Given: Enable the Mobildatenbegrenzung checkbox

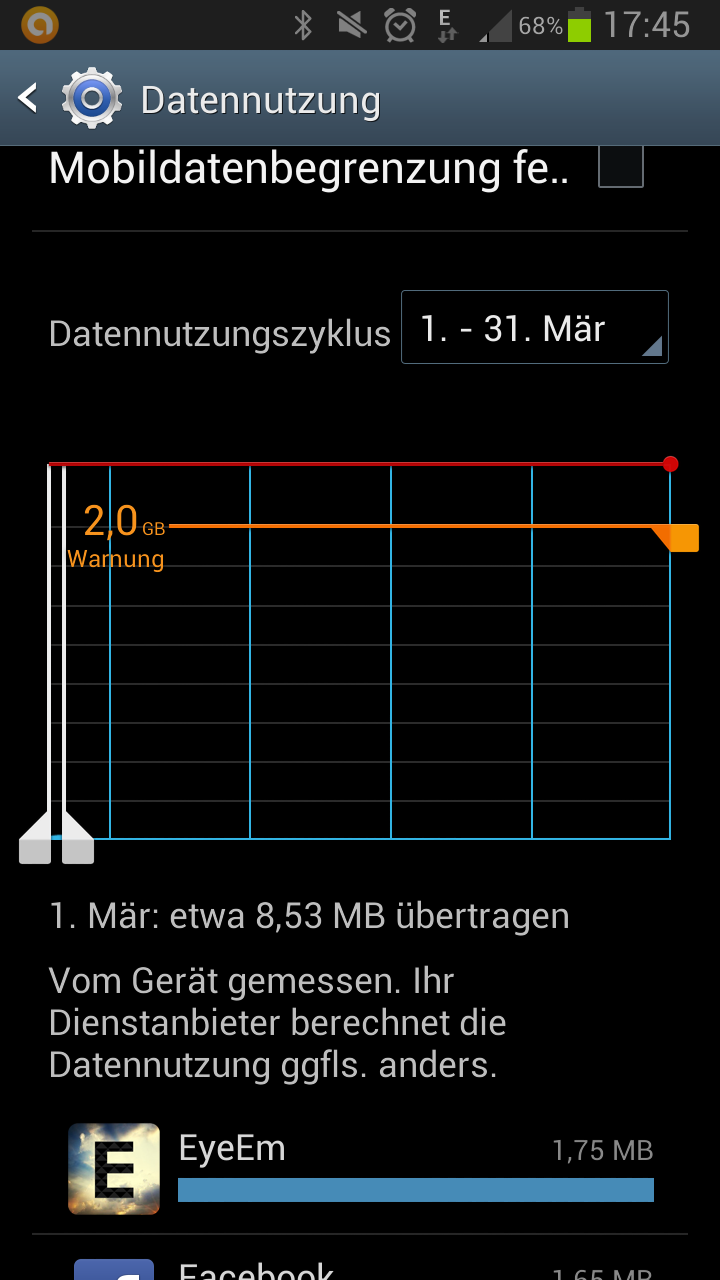Looking at the screenshot, I should click(620, 166).
